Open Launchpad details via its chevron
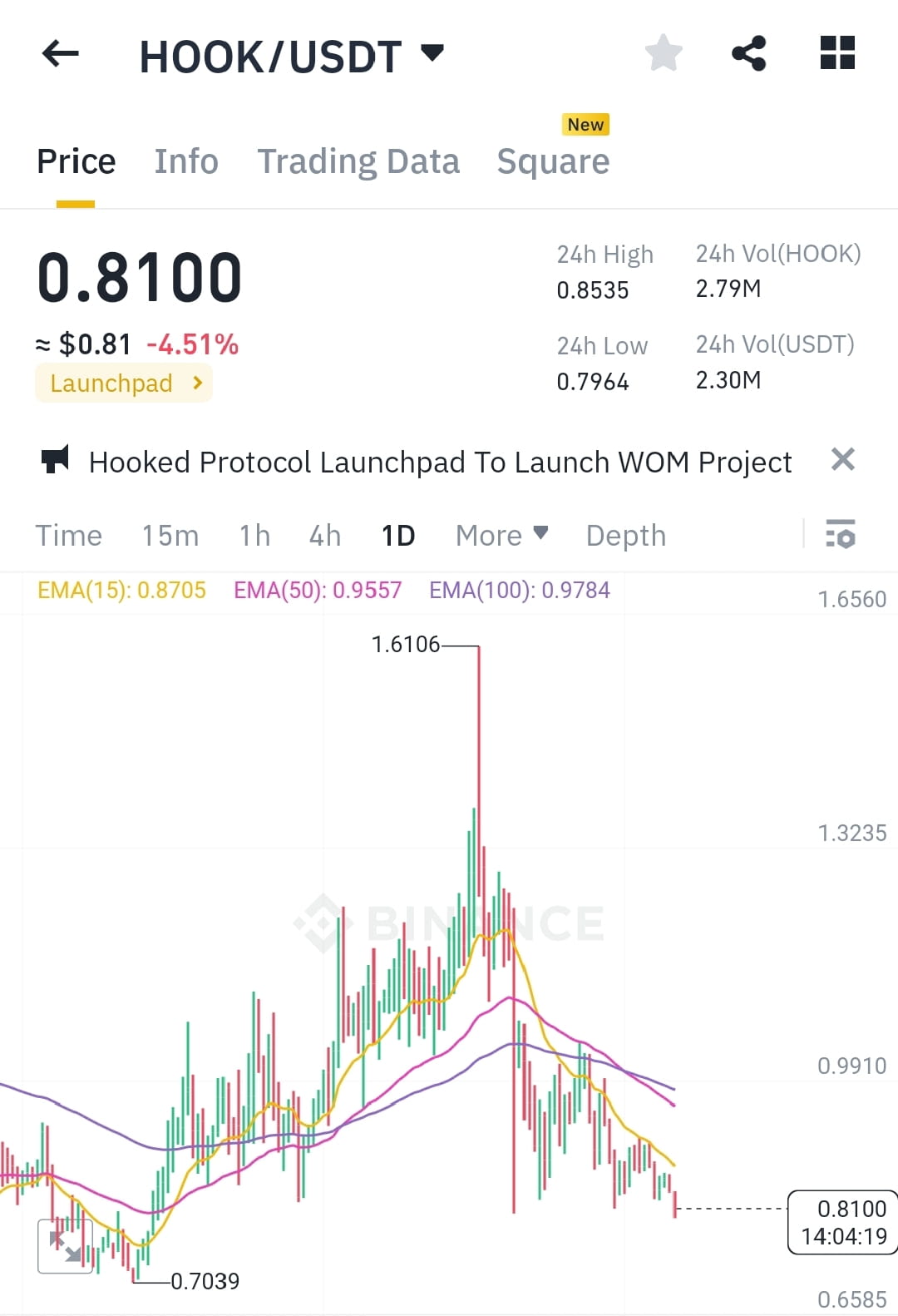 click(197, 383)
